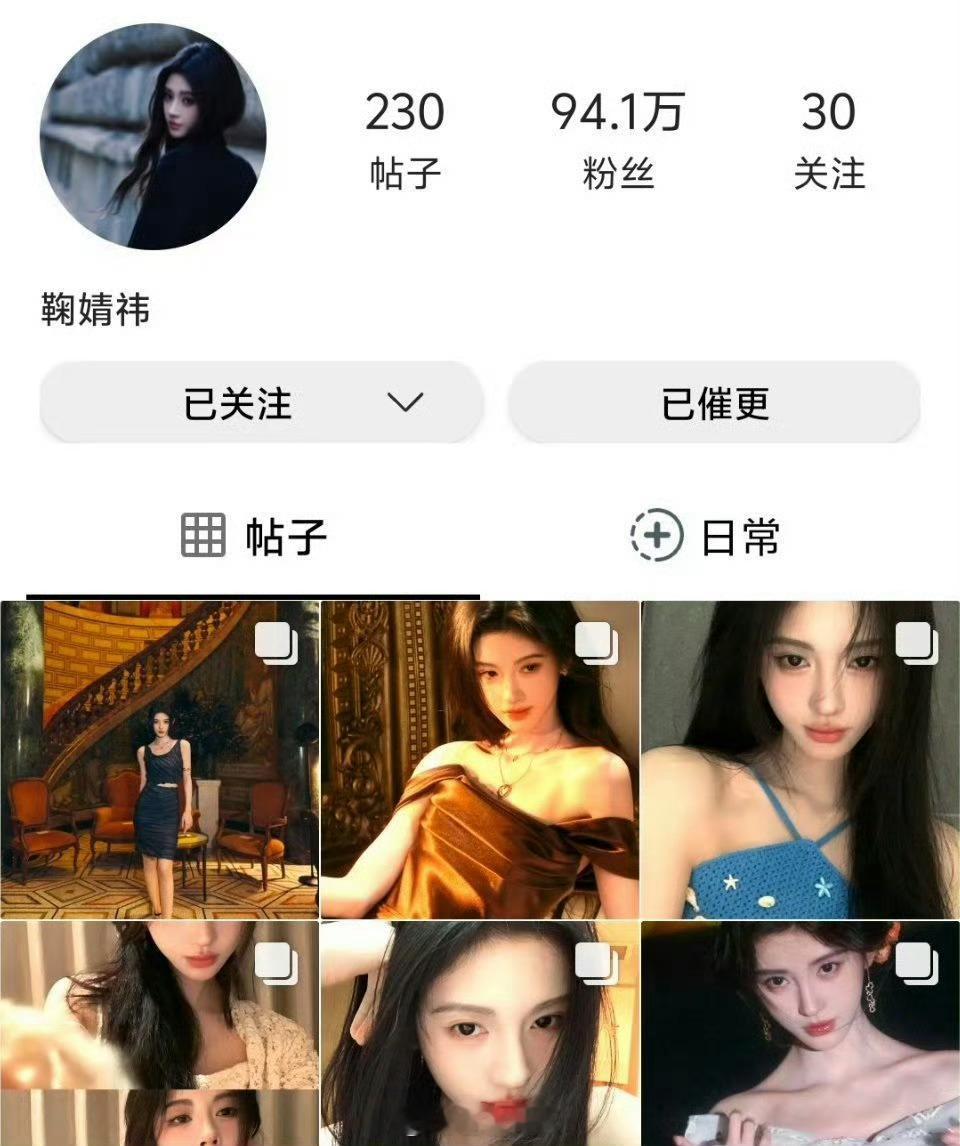
Task: Open the profile avatar picture
Action: coord(152,136)
